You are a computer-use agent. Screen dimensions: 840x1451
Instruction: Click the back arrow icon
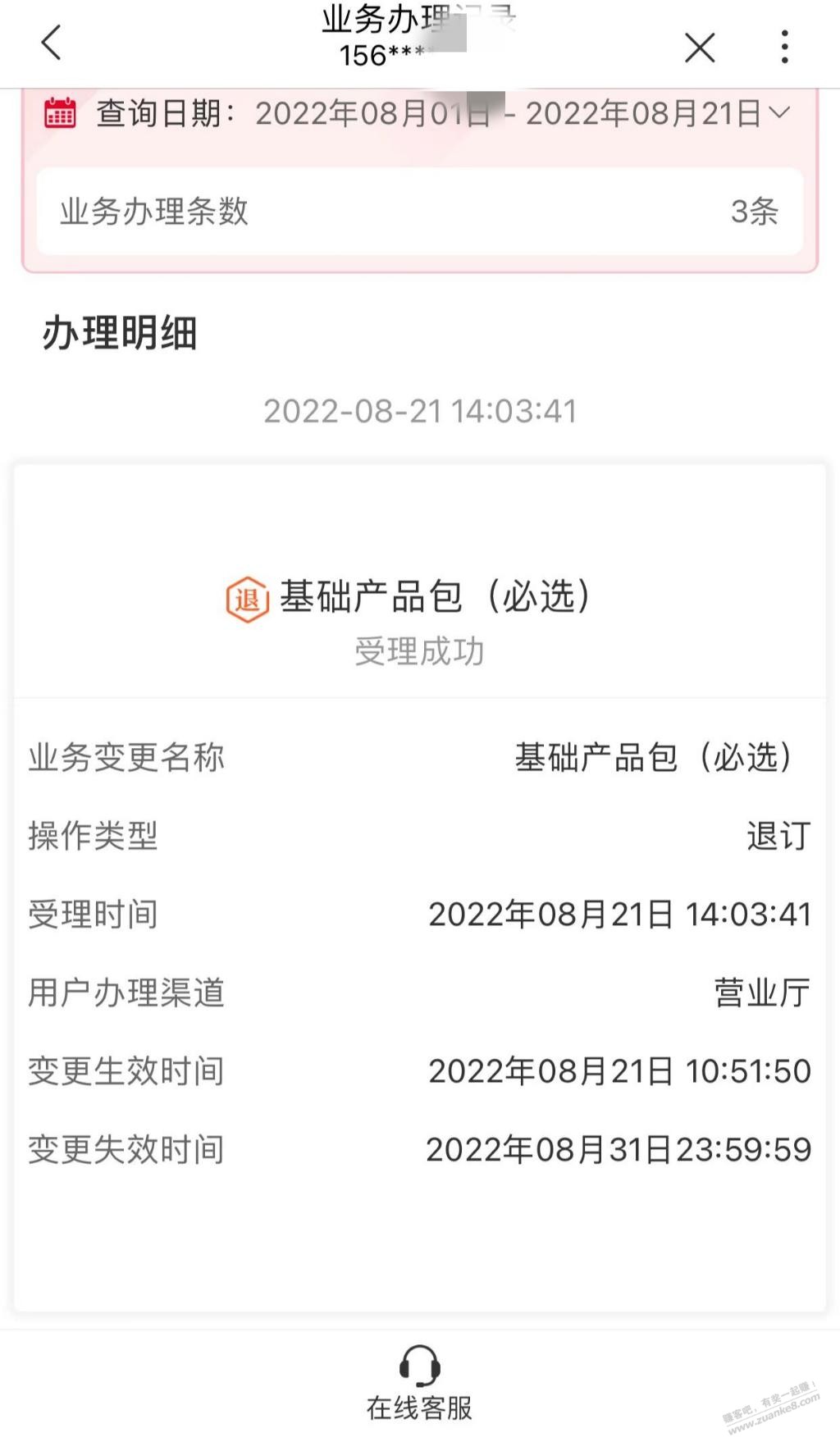pyautogui.click(x=51, y=46)
